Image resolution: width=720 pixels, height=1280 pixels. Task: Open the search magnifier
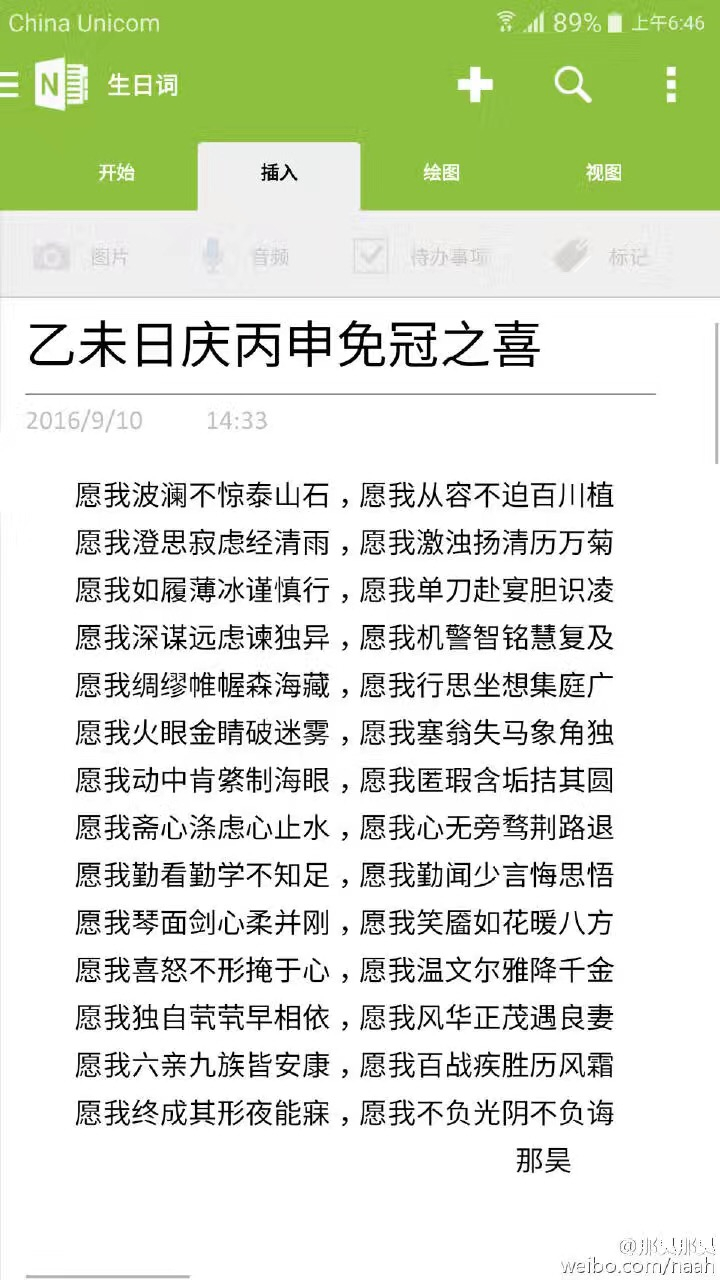(573, 86)
